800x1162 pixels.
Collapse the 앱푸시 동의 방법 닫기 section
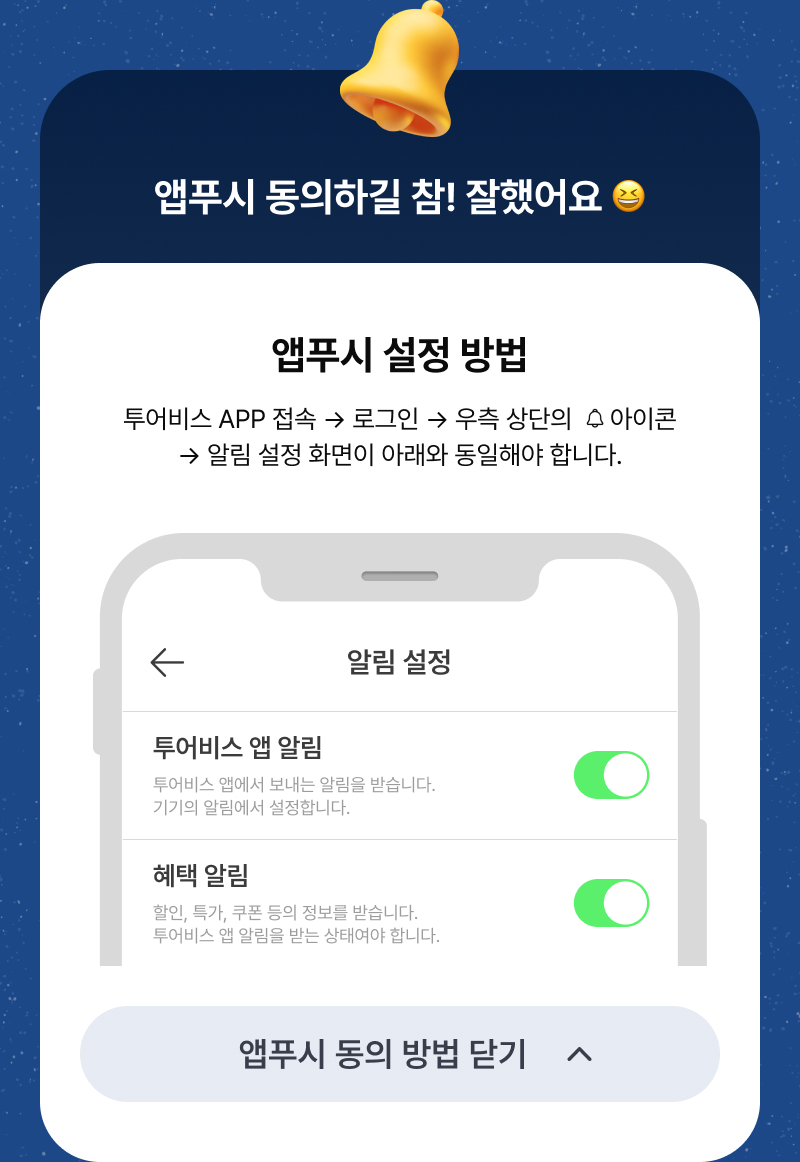400,1054
